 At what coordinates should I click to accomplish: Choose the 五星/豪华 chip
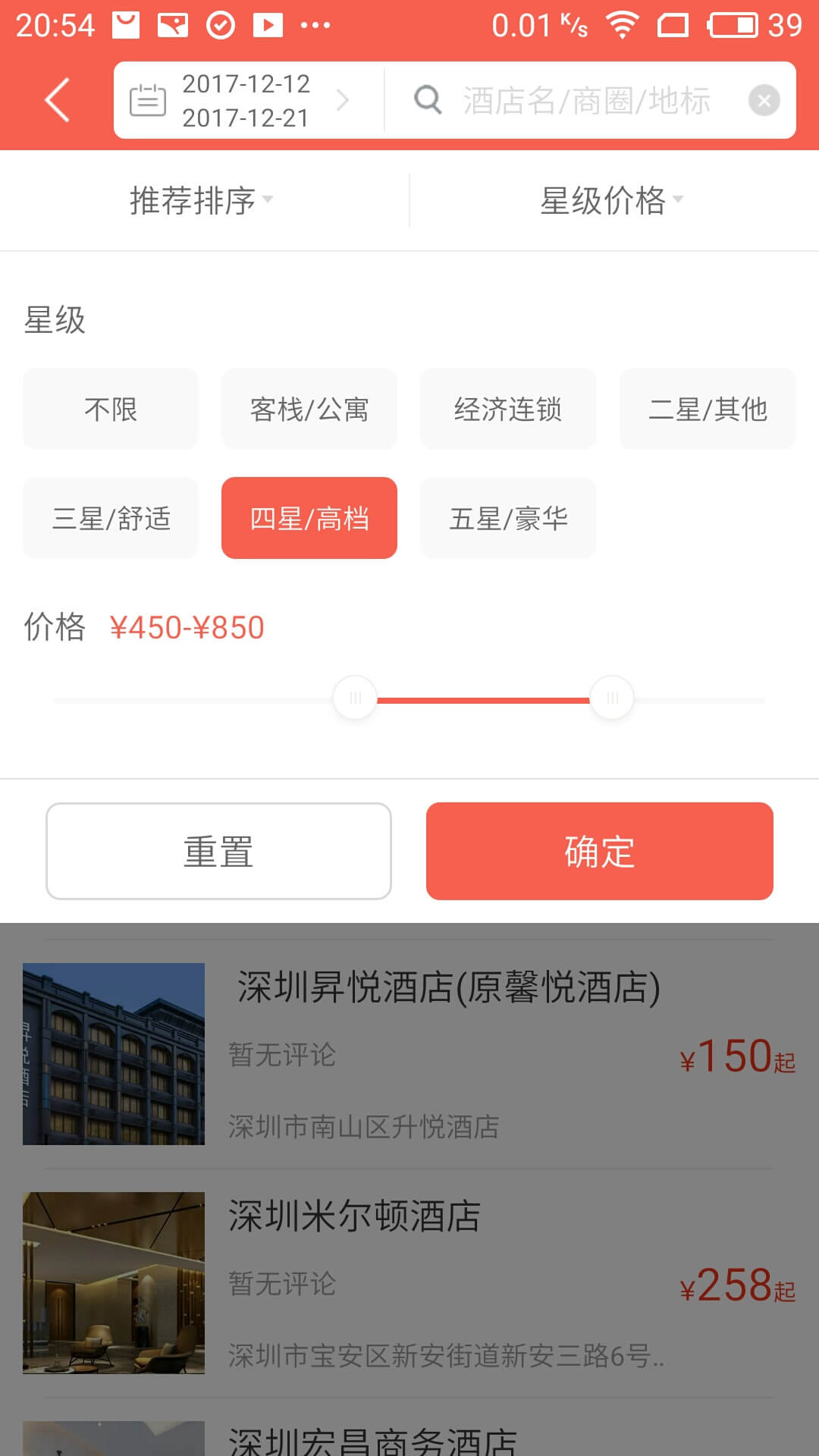[508, 519]
